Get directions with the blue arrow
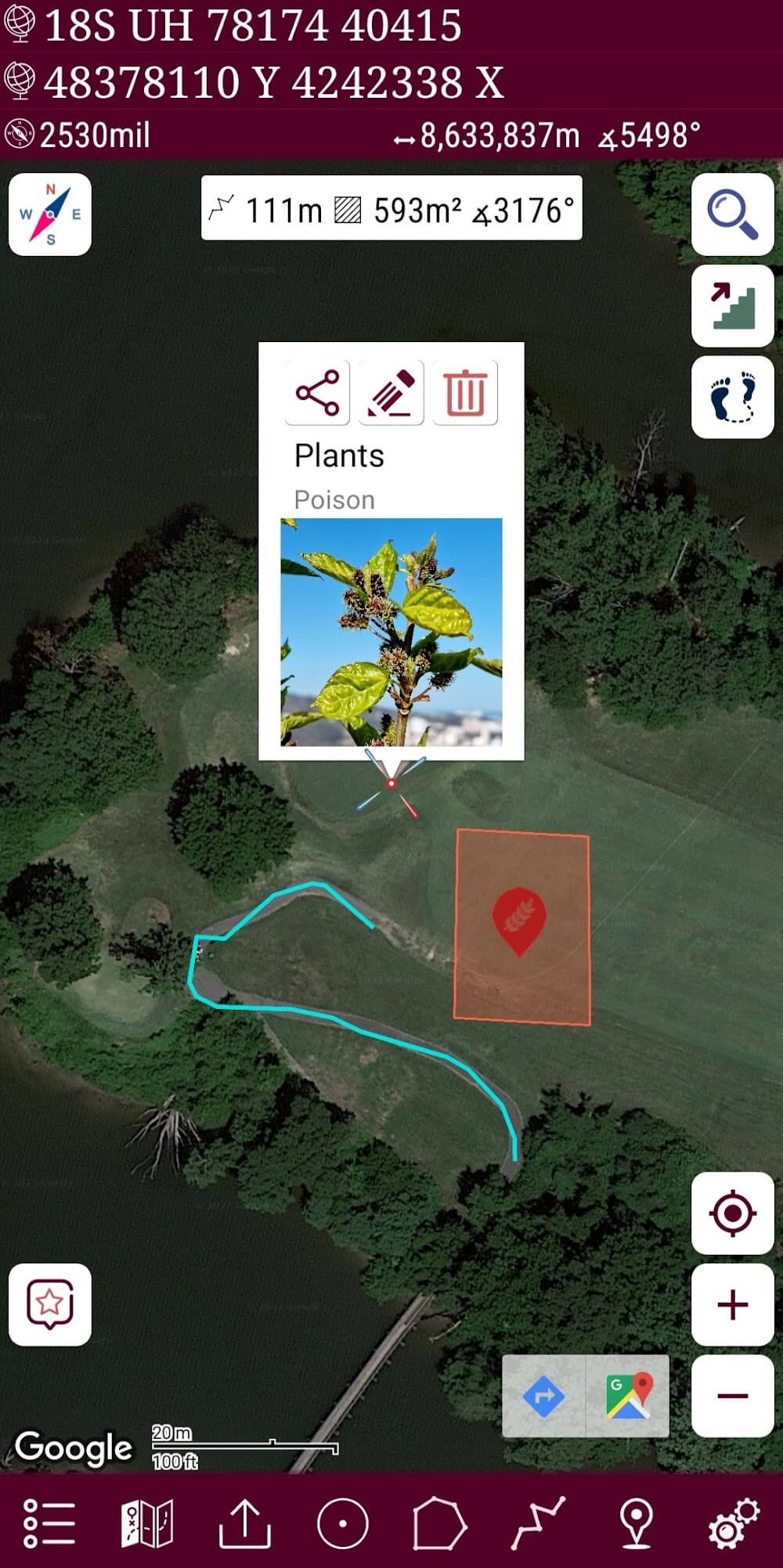This screenshot has width=783, height=1568. tap(543, 1396)
